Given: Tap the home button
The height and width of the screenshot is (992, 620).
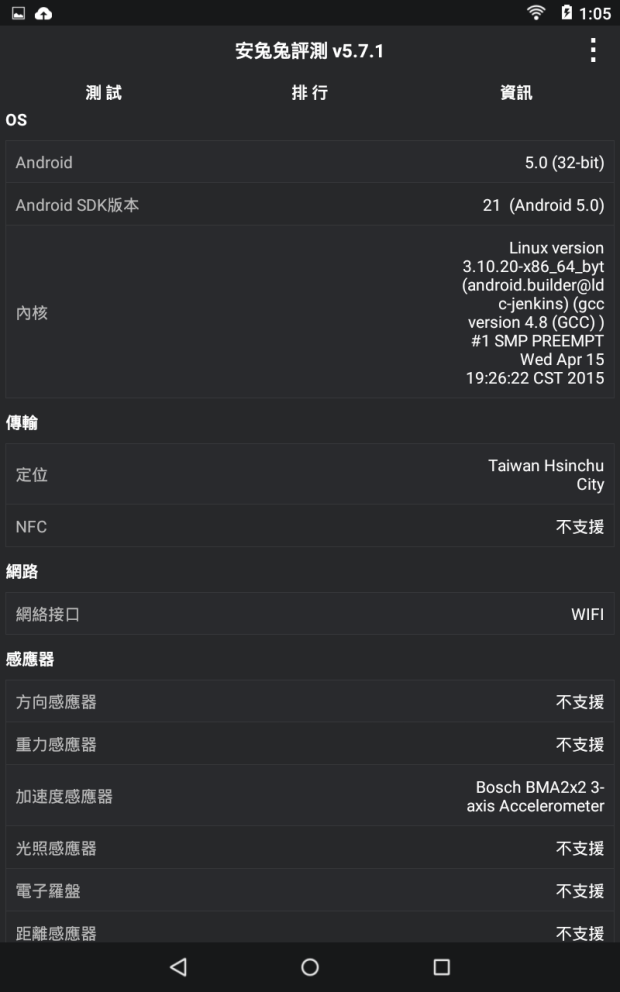Looking at the screenshot, I should (310, 967).
